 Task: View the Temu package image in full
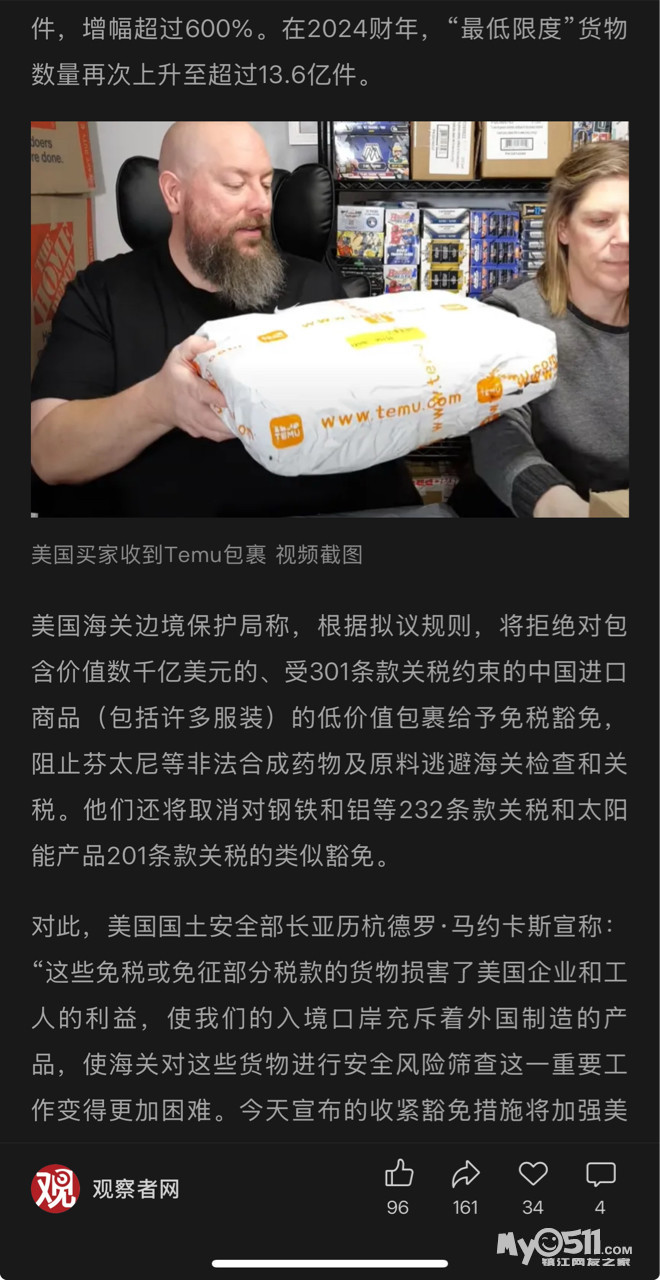point(330,319)
